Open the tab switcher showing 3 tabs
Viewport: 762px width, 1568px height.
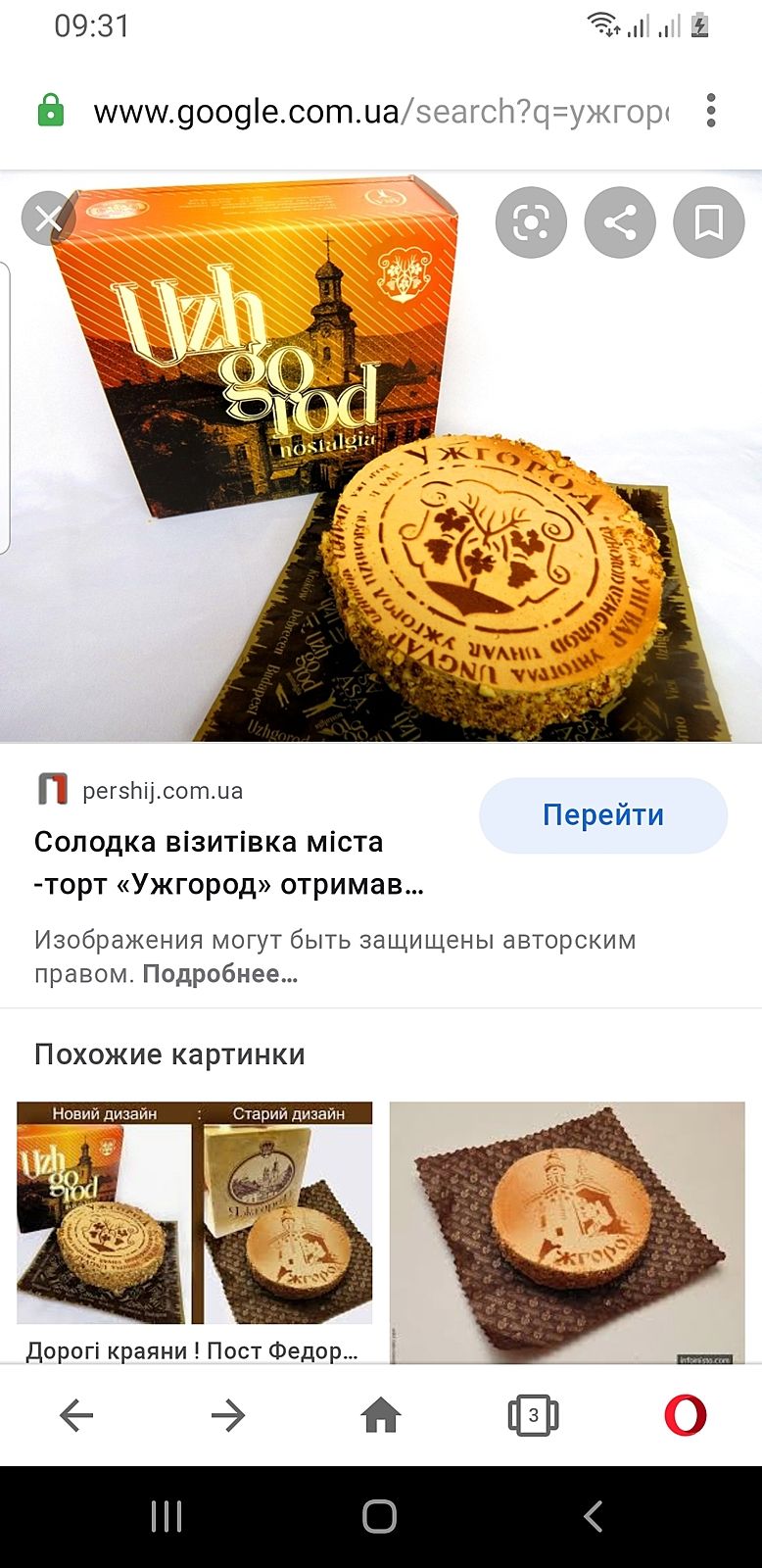pyautogui.click(x=533, y=1415)
